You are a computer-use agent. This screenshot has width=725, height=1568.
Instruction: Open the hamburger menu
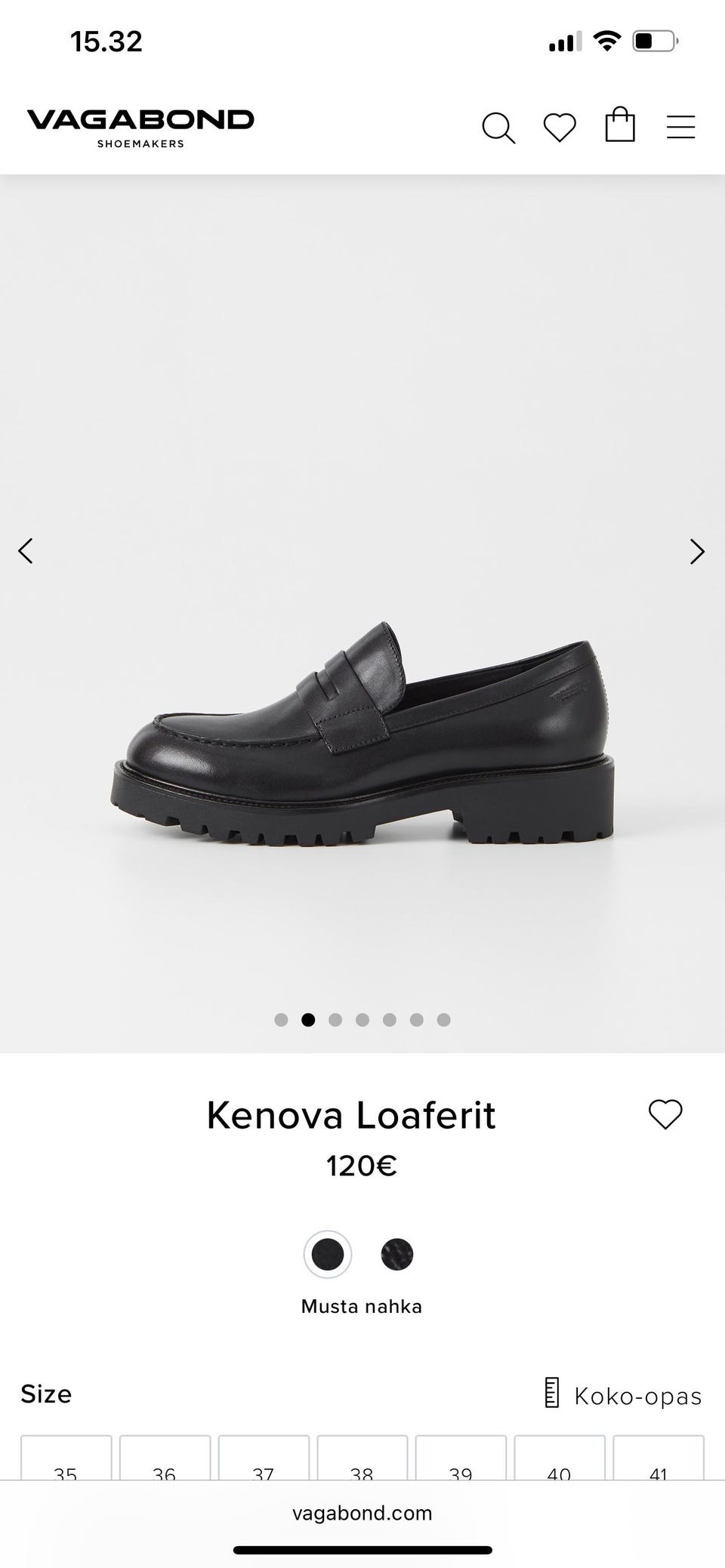click(x=680, y=127)
